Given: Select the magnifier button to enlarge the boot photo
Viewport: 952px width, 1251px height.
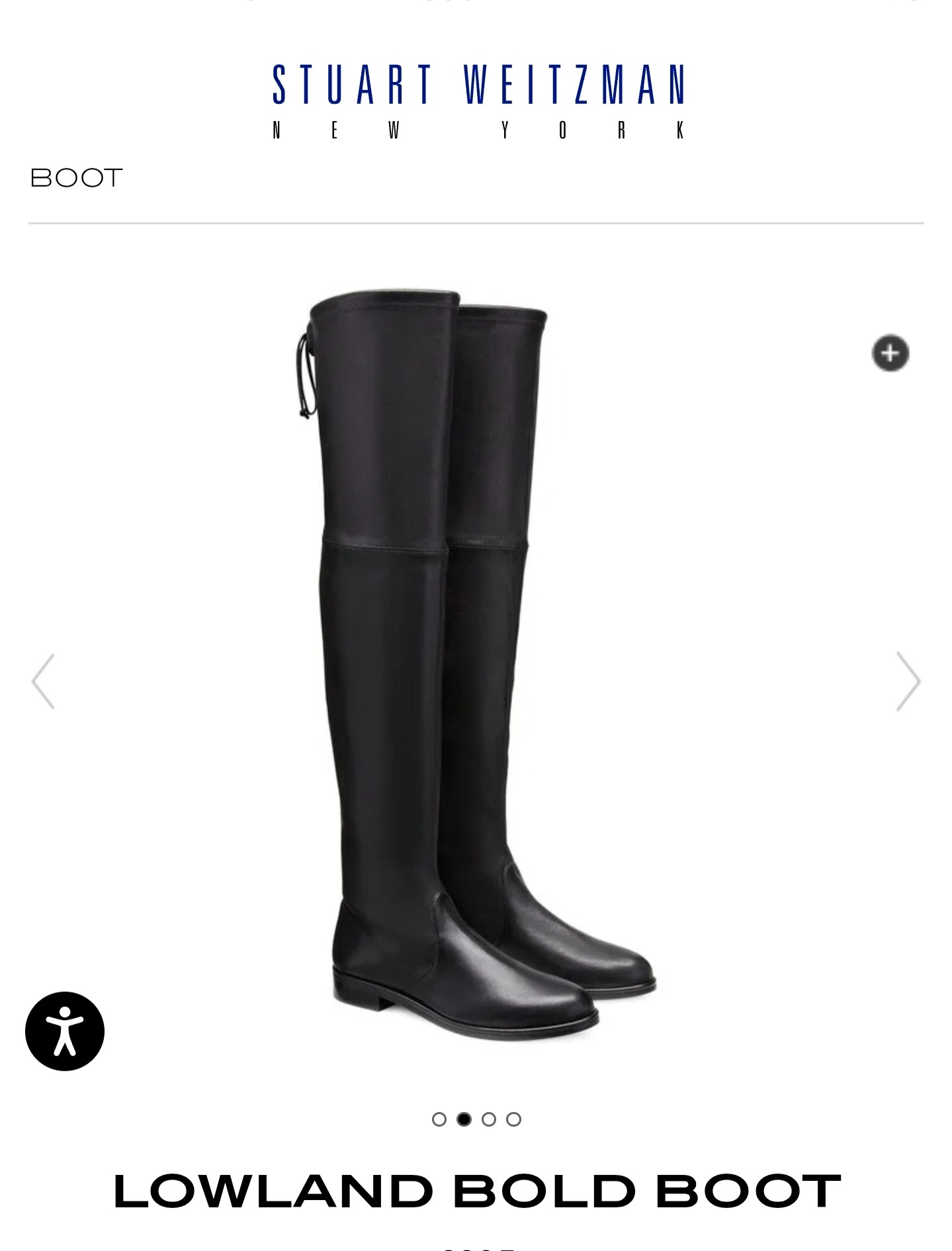Looking at the screenshot, I should 892,353.
